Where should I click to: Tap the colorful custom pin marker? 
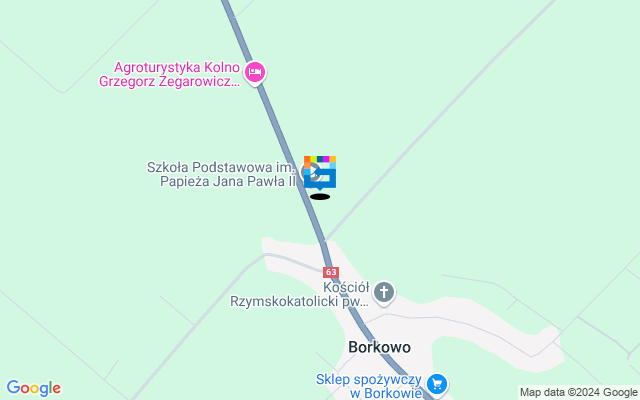[320, 173]
